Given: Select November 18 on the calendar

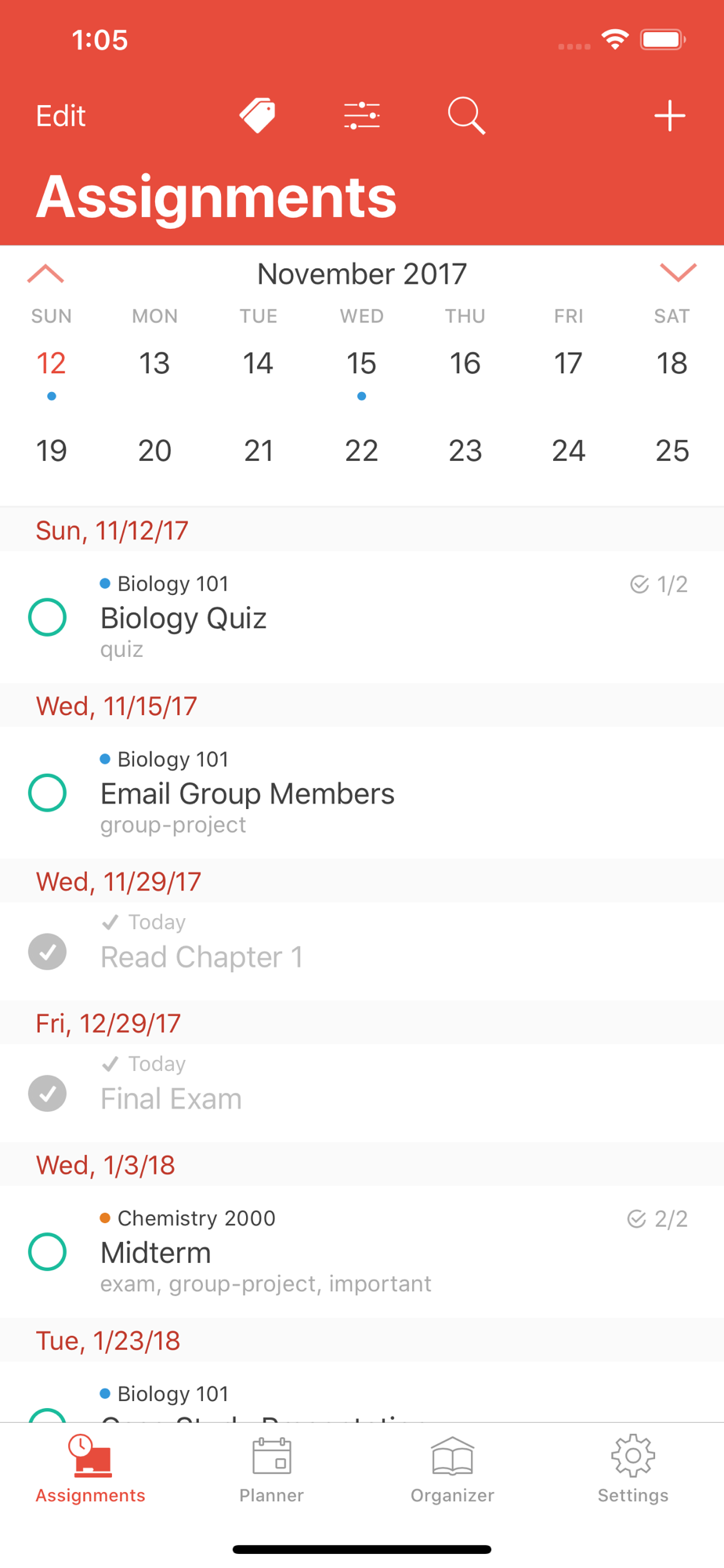Looking at the screenshot, I should (672, 363).
